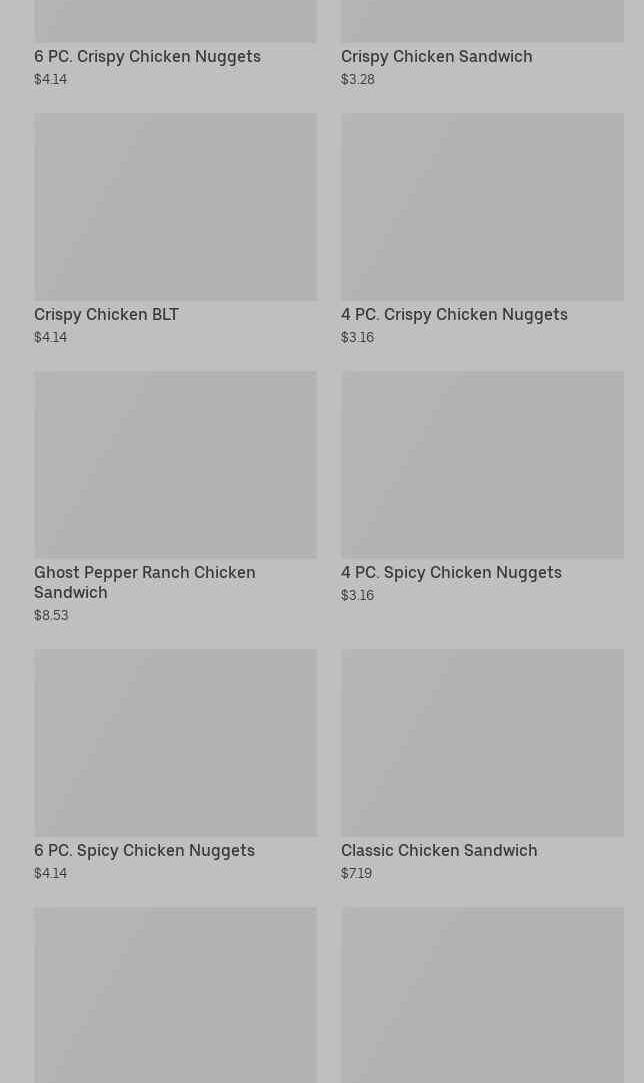Open the 4 PC. Spicy Chicken Nuggets item
This screenshot has height=1083, width=644.
(482, 488)
